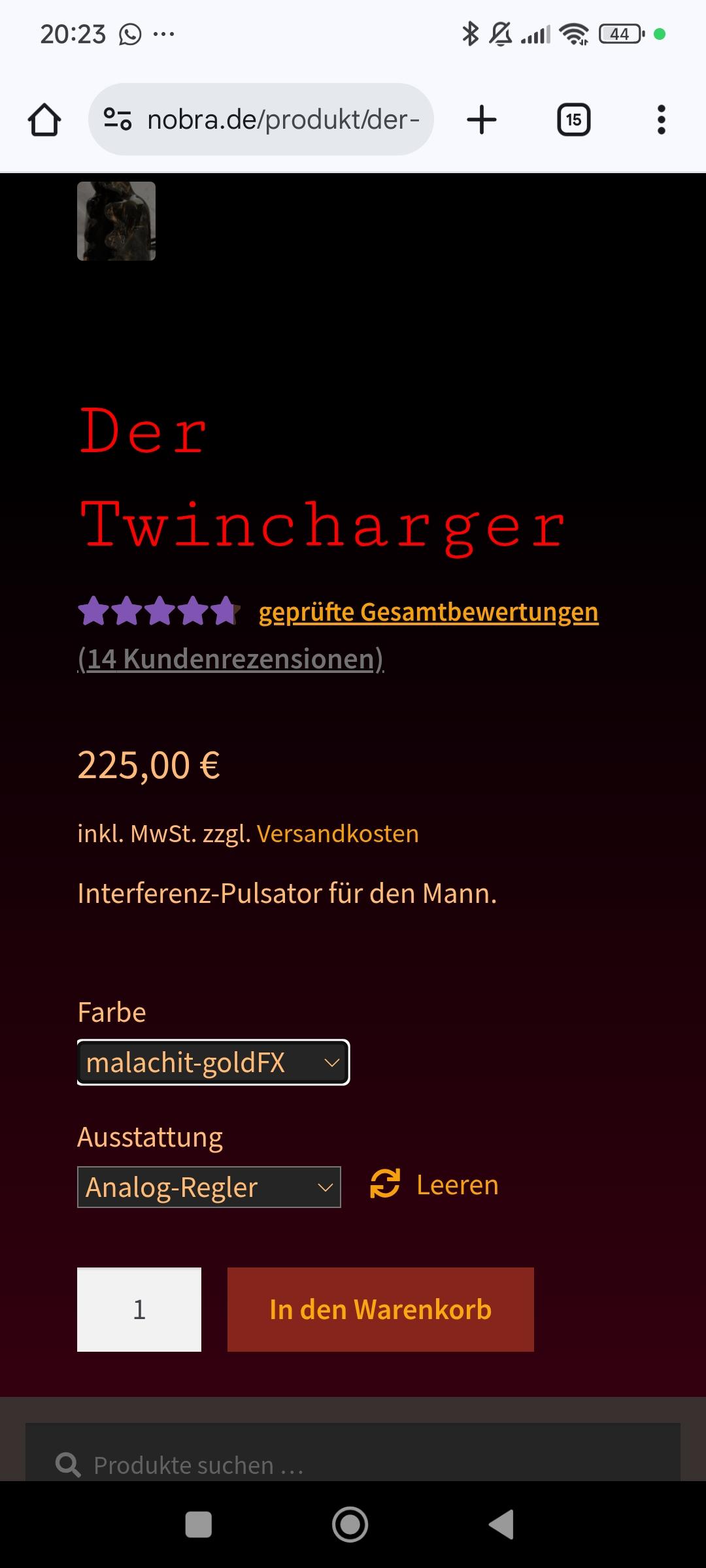Expand the Ausstattung dropdown
Image resolution: width=706 pixels, height=1568 pixels.
(x=209, y=1187)
